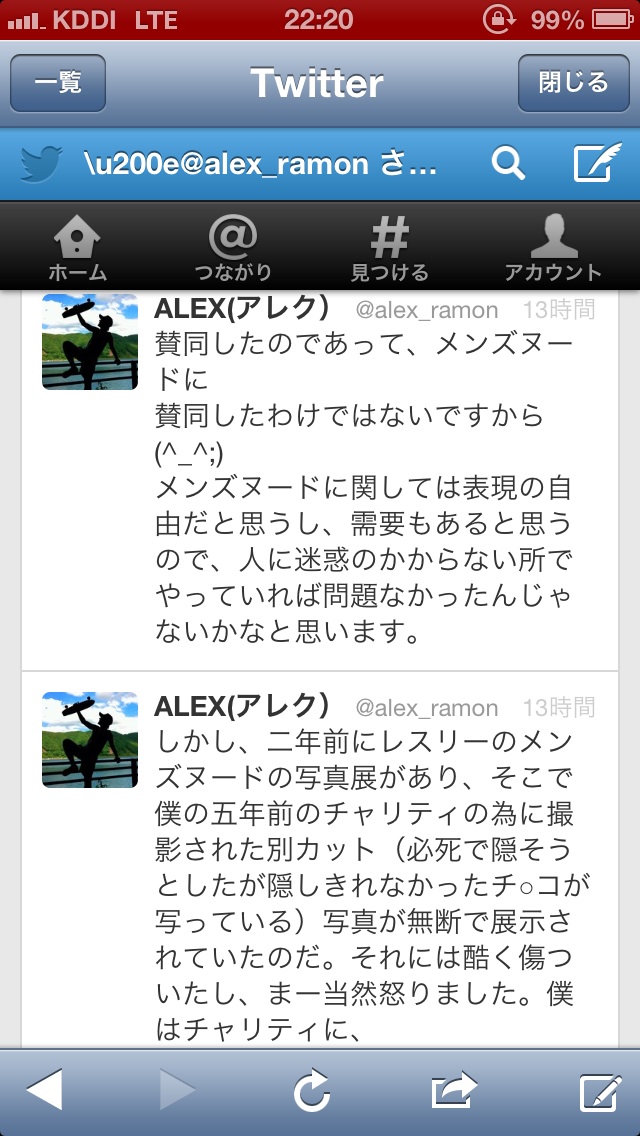
Task: Open the Twitter search magnifier
Action: pyautogui.click(x=508, y=164)
